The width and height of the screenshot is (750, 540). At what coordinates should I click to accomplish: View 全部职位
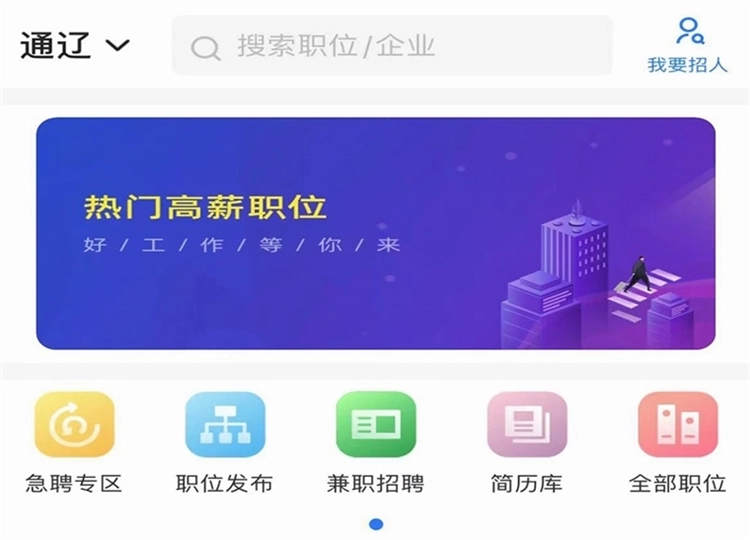[677, 441]
